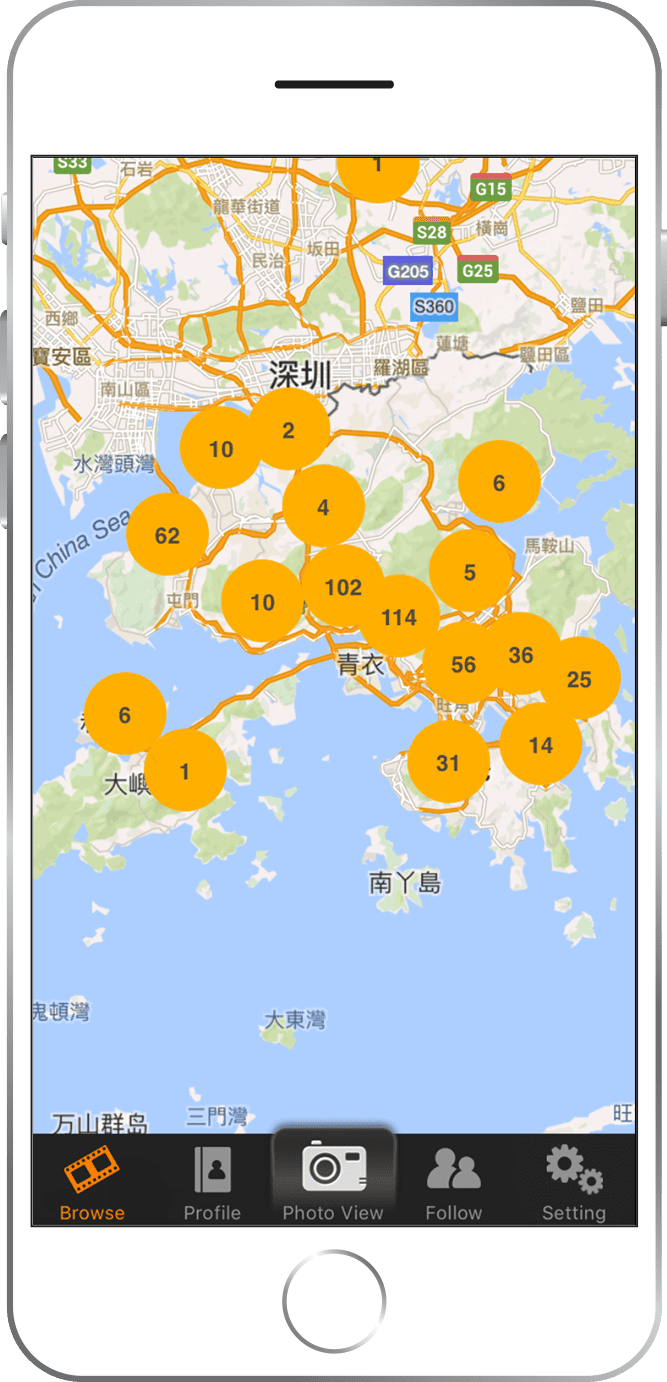Open the cluster marker showing 2
Image resolution: width=667 pixels, height=1382 pixels.
pos(289,430)
